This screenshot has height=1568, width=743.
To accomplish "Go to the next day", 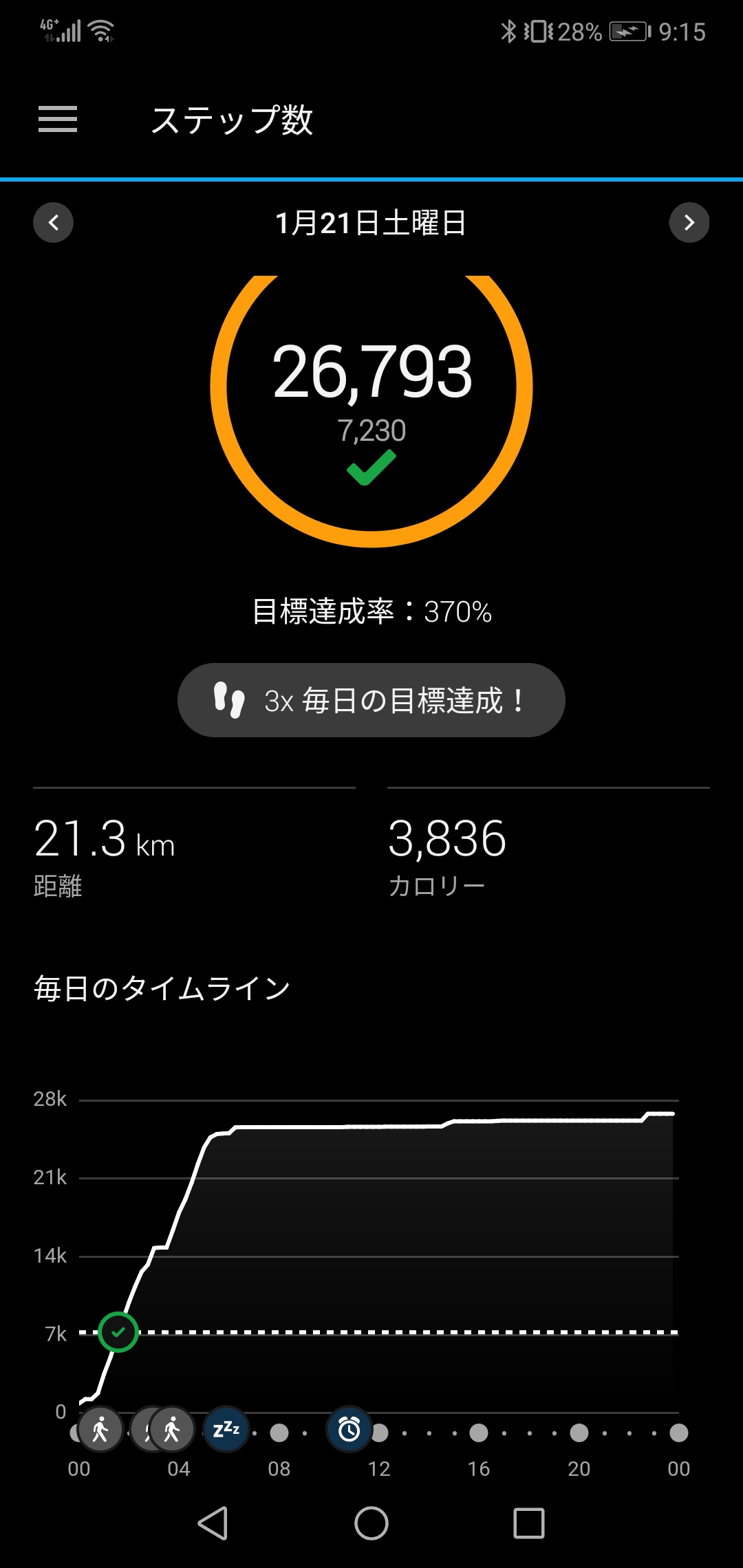I will click(x=689, y=222).
